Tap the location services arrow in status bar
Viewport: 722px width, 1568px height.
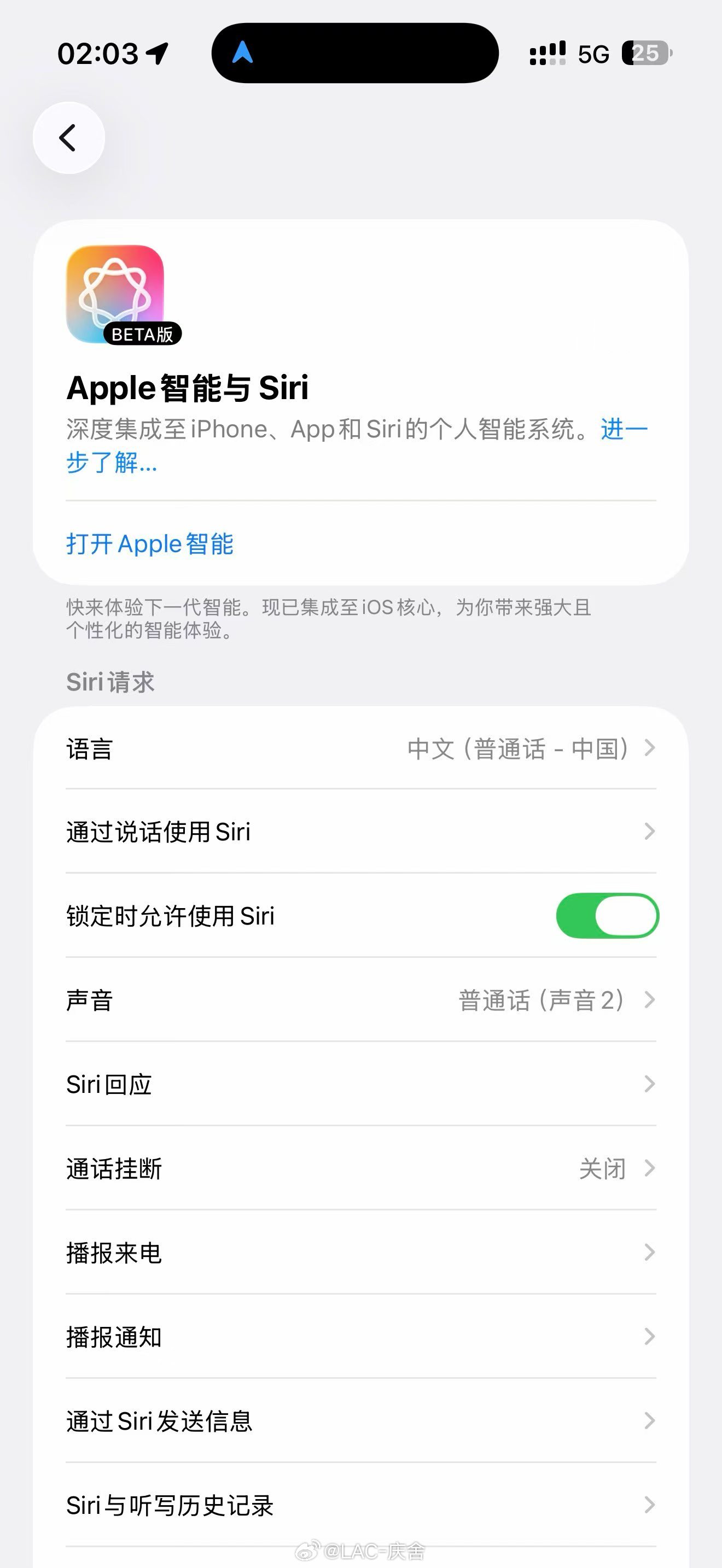156,54
